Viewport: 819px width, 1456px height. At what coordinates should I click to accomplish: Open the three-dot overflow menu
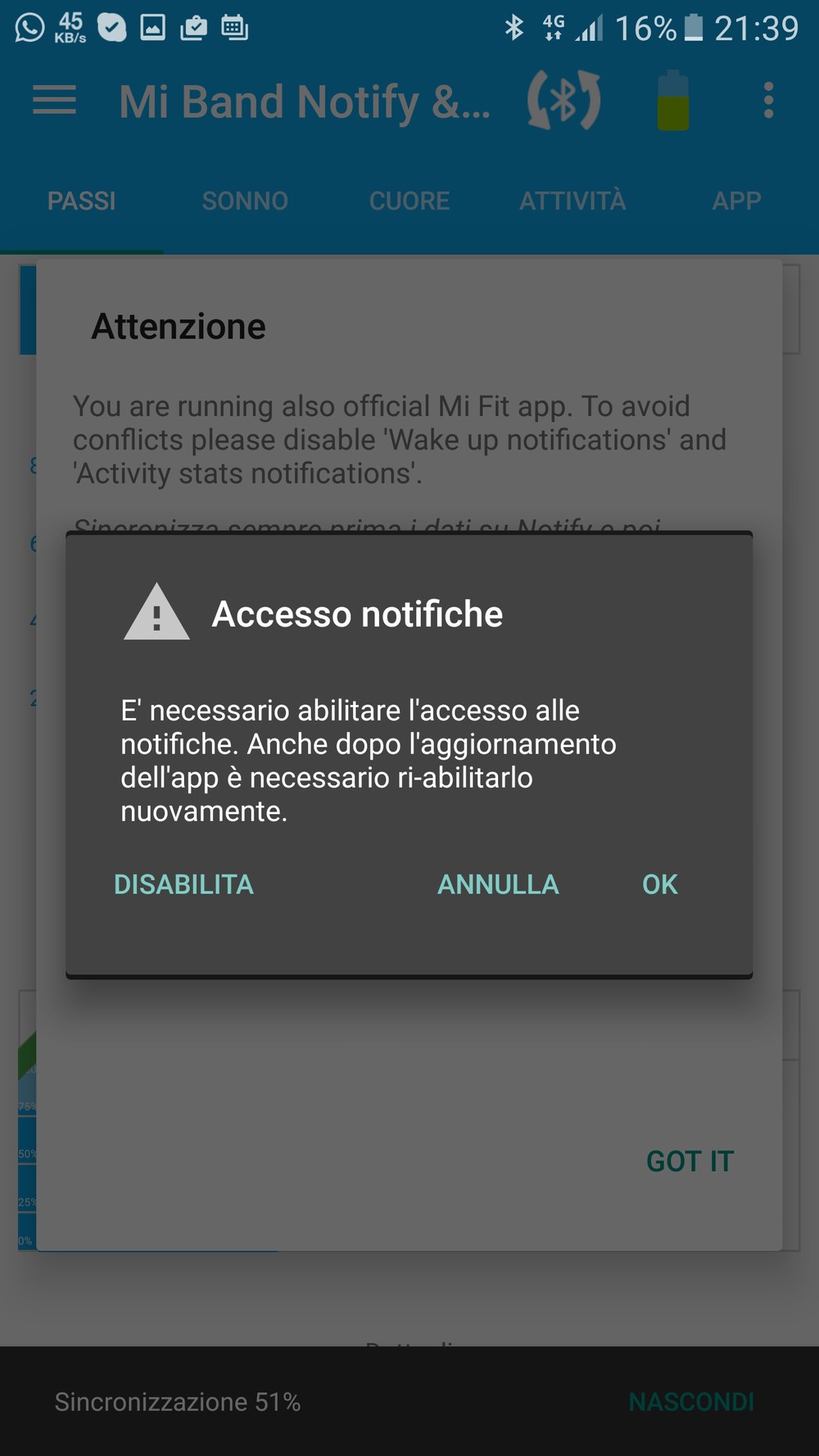click(x=768, y=101)
